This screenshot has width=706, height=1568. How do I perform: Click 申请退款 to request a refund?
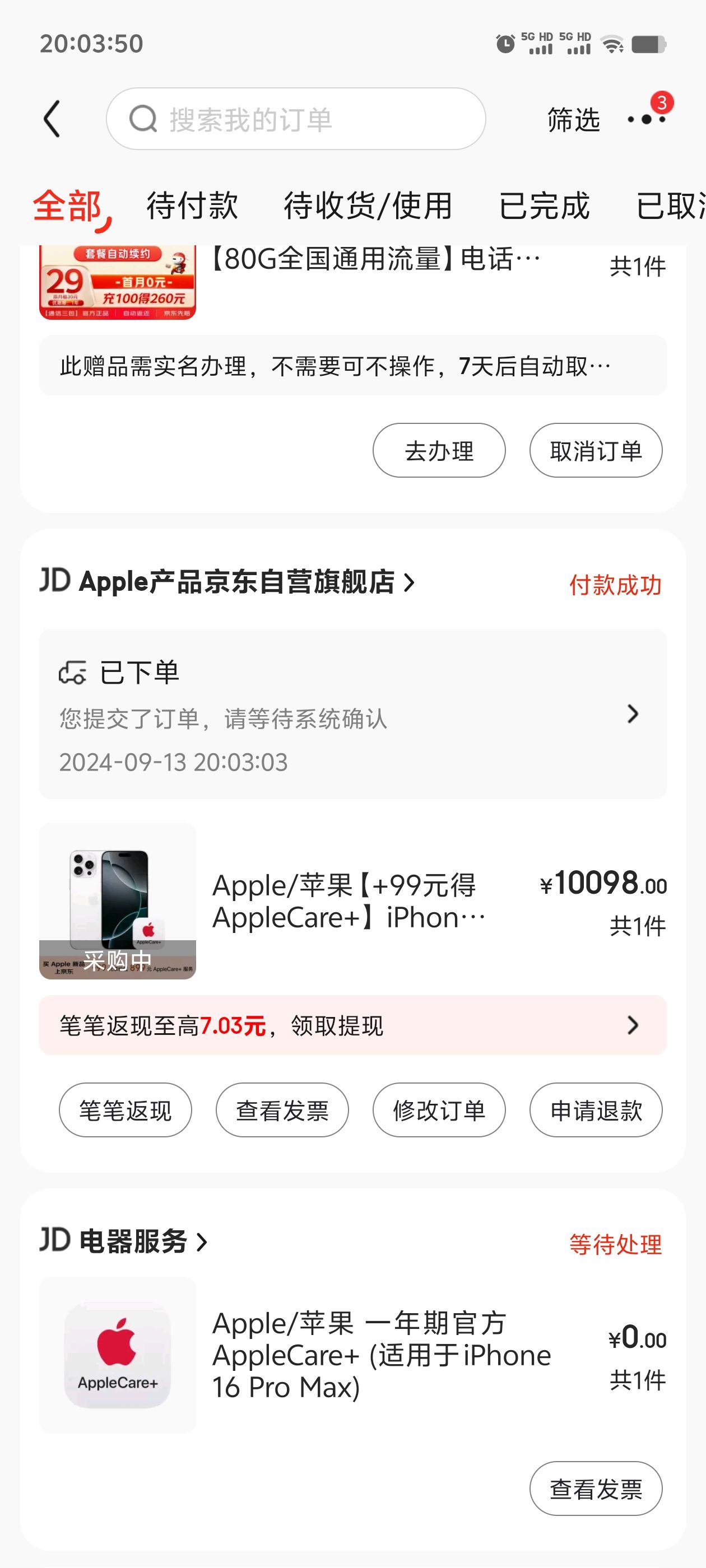pos(594,1110)
